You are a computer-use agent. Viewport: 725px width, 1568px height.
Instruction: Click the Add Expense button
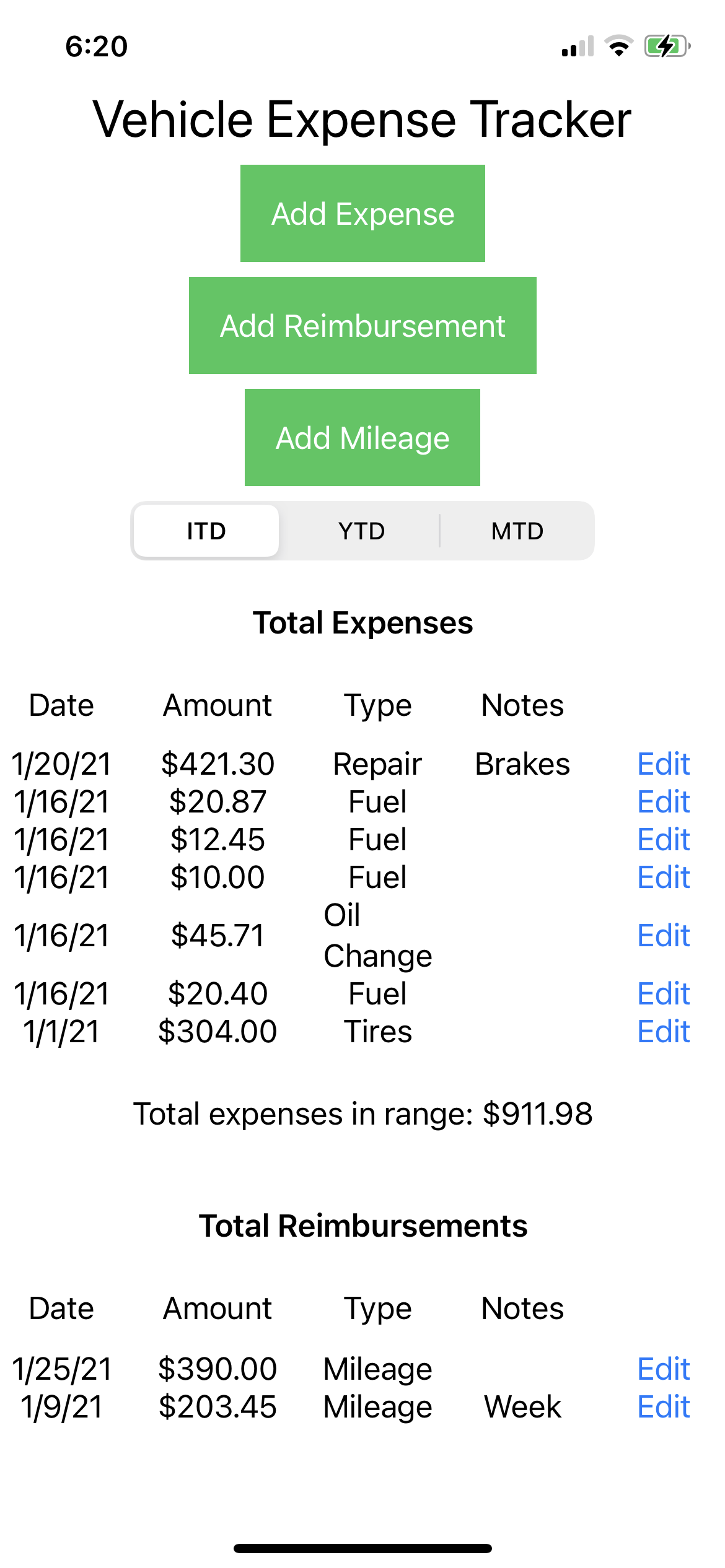[362, 213]
